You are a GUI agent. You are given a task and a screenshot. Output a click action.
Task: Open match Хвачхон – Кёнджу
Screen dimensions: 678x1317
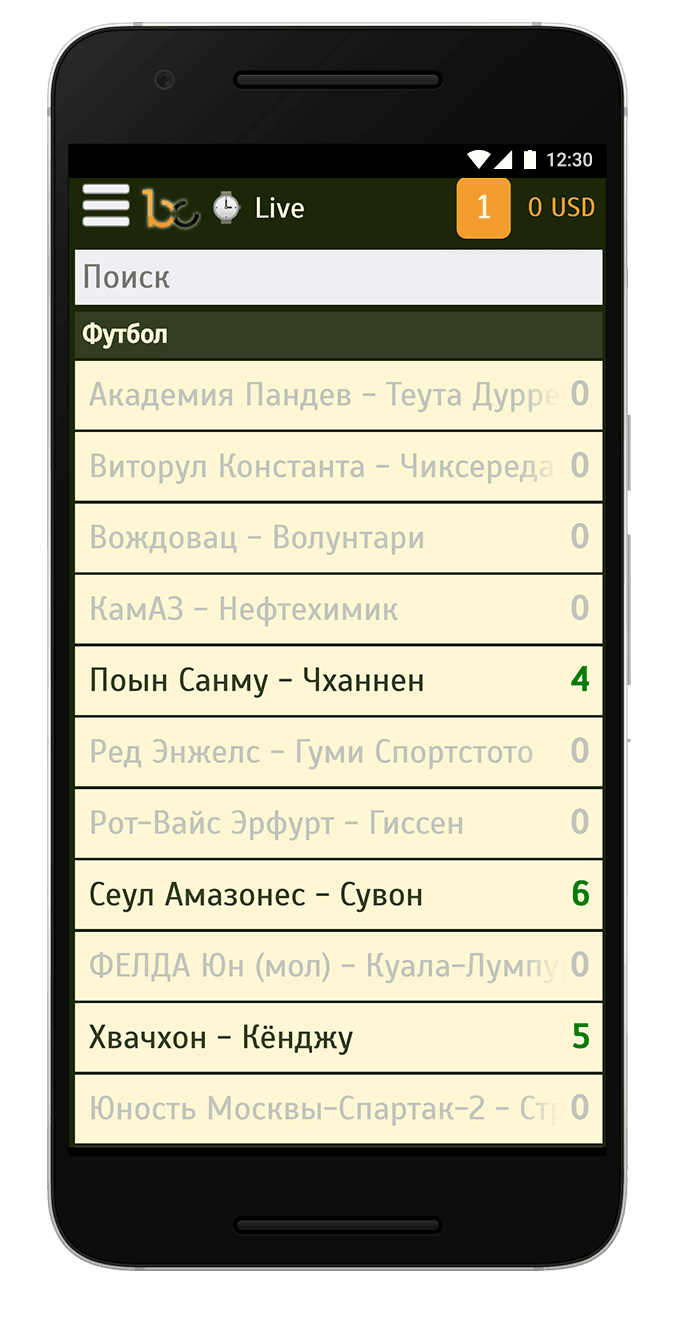[x=338, y=1038]
